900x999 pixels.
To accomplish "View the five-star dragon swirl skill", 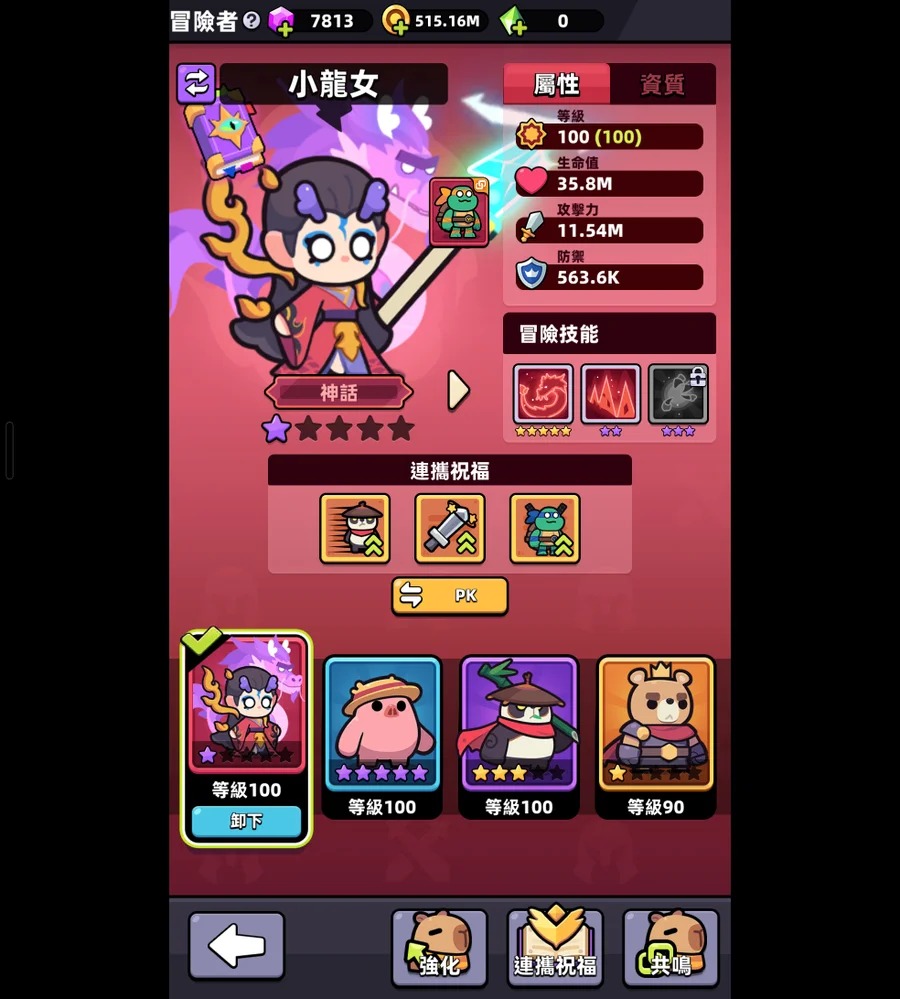I will tap(543, 394).
